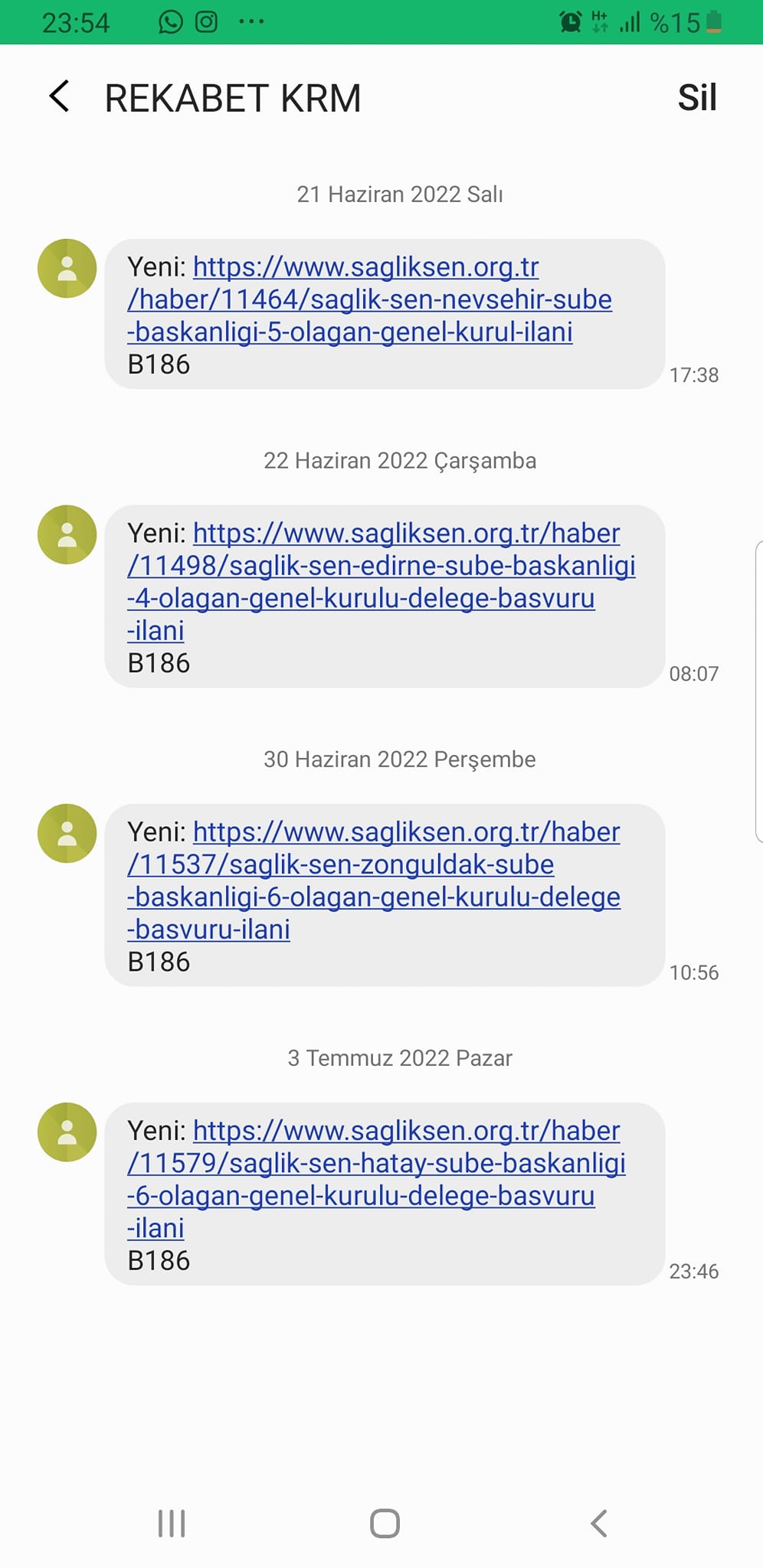Image resolution: width=763 pixels, height=1568 pixels.
Task: Tap sender avatar beside the 23:46 message
Action: click(67, 1132)
